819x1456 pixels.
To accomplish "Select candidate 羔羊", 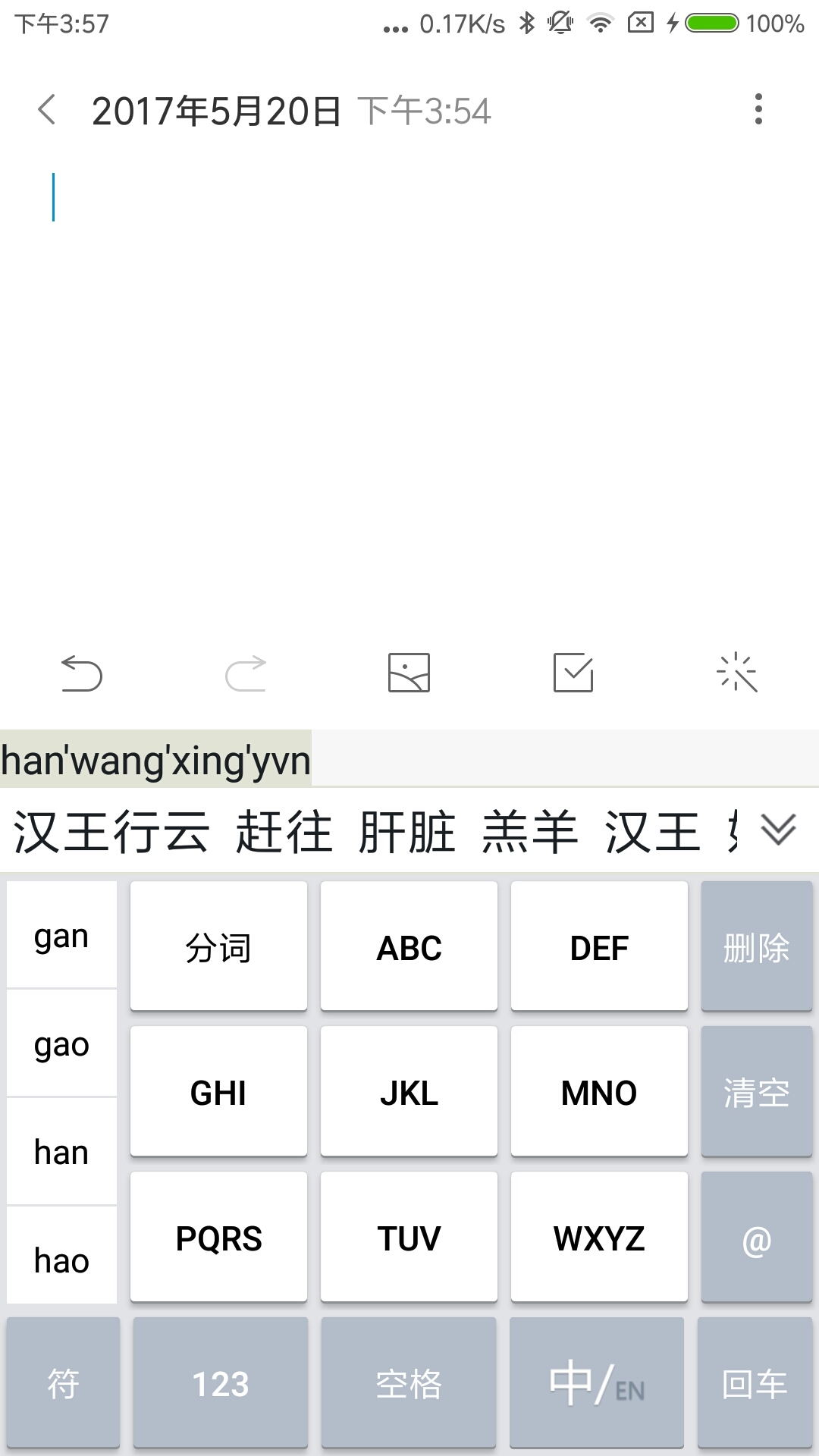I will (x=529, y=833).
